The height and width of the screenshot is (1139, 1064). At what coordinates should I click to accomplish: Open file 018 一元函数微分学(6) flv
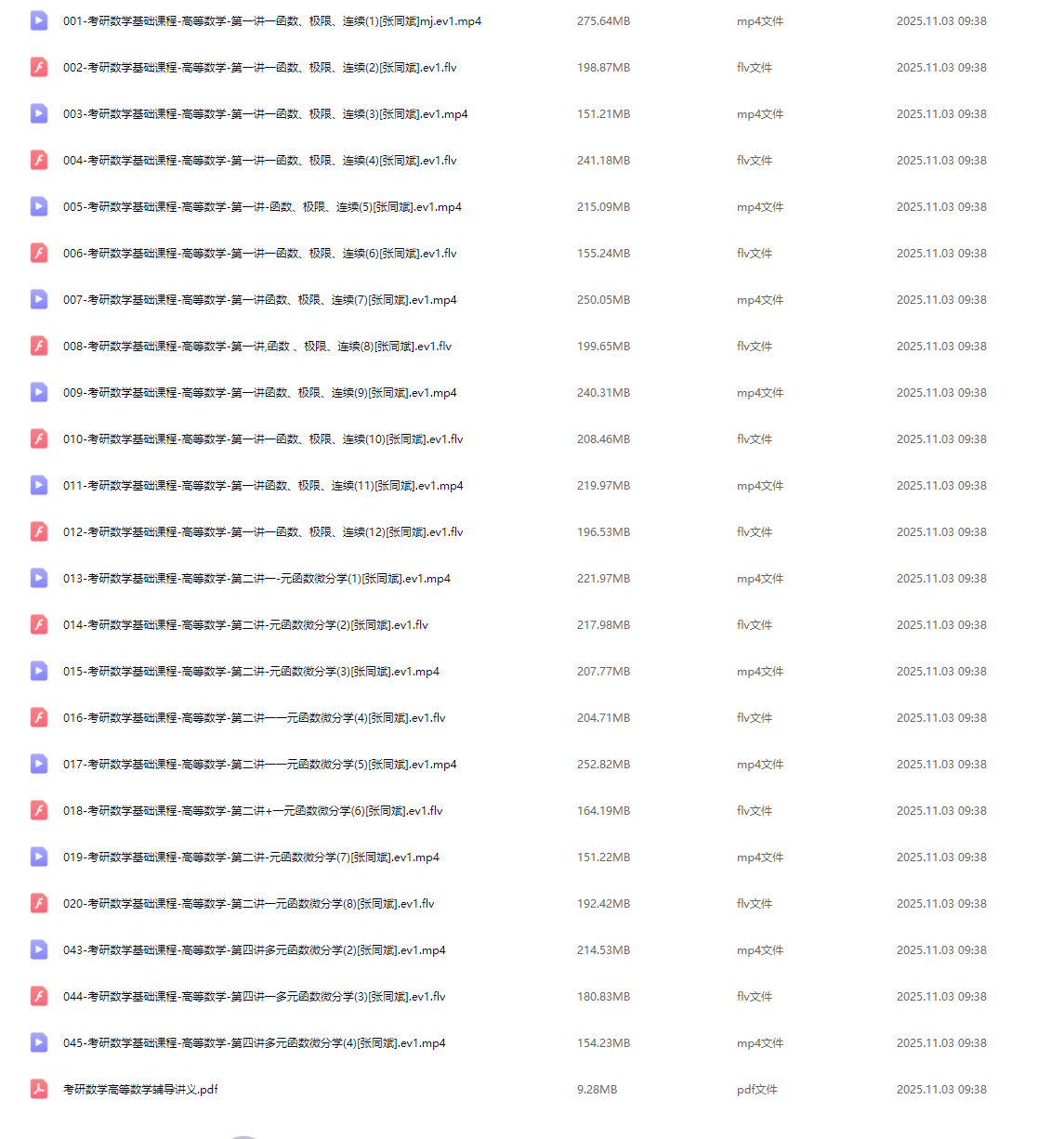253,811
